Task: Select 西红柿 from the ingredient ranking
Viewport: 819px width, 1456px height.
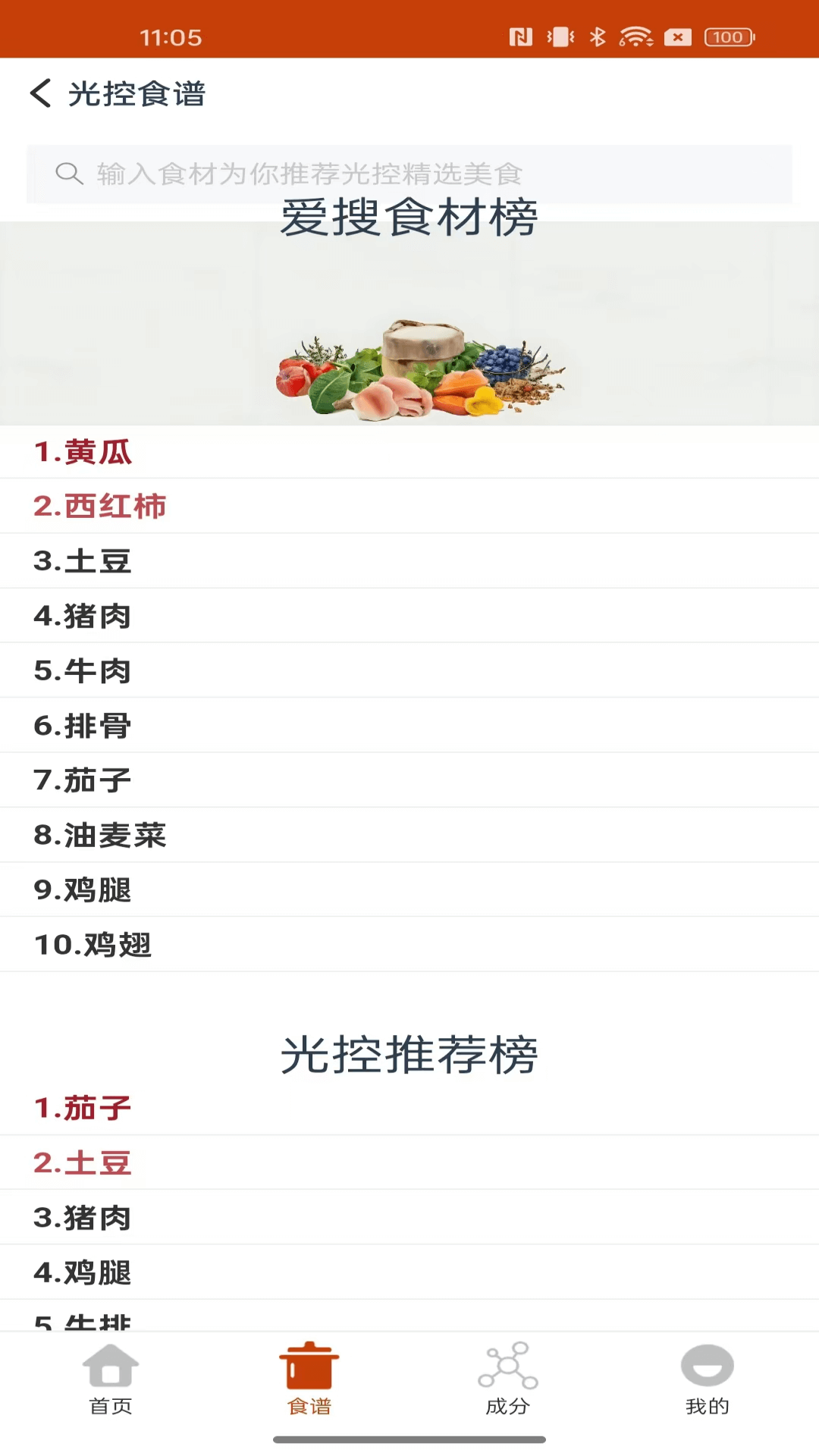Action: click(x=100, y=506)
